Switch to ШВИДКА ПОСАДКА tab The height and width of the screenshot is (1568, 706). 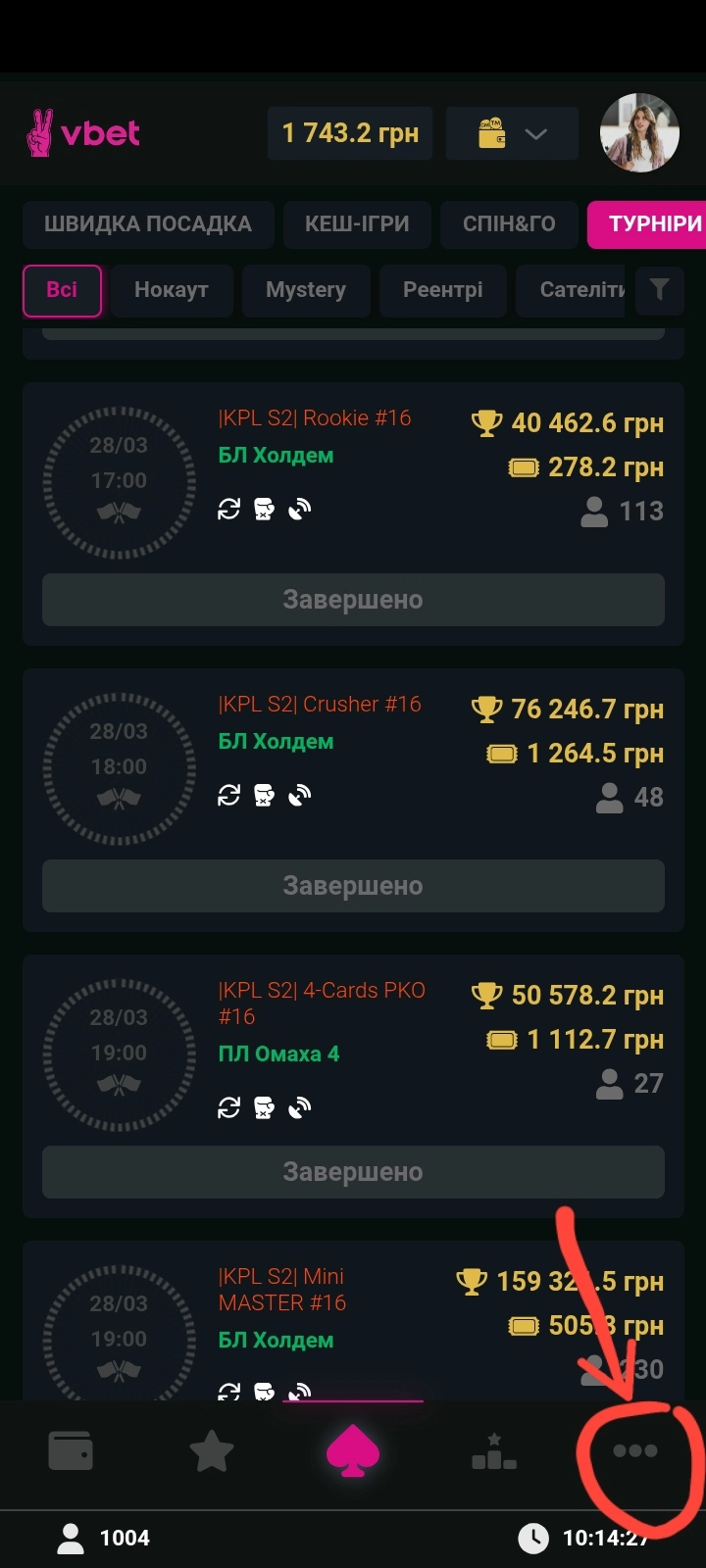(148, 224)
